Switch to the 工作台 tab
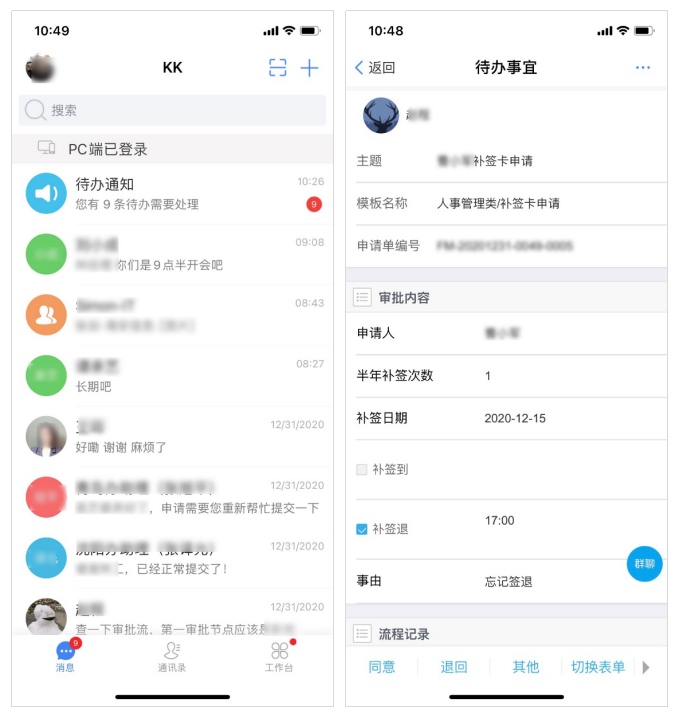This screenshot has width=679, height=716. click(x=279, y=655)
